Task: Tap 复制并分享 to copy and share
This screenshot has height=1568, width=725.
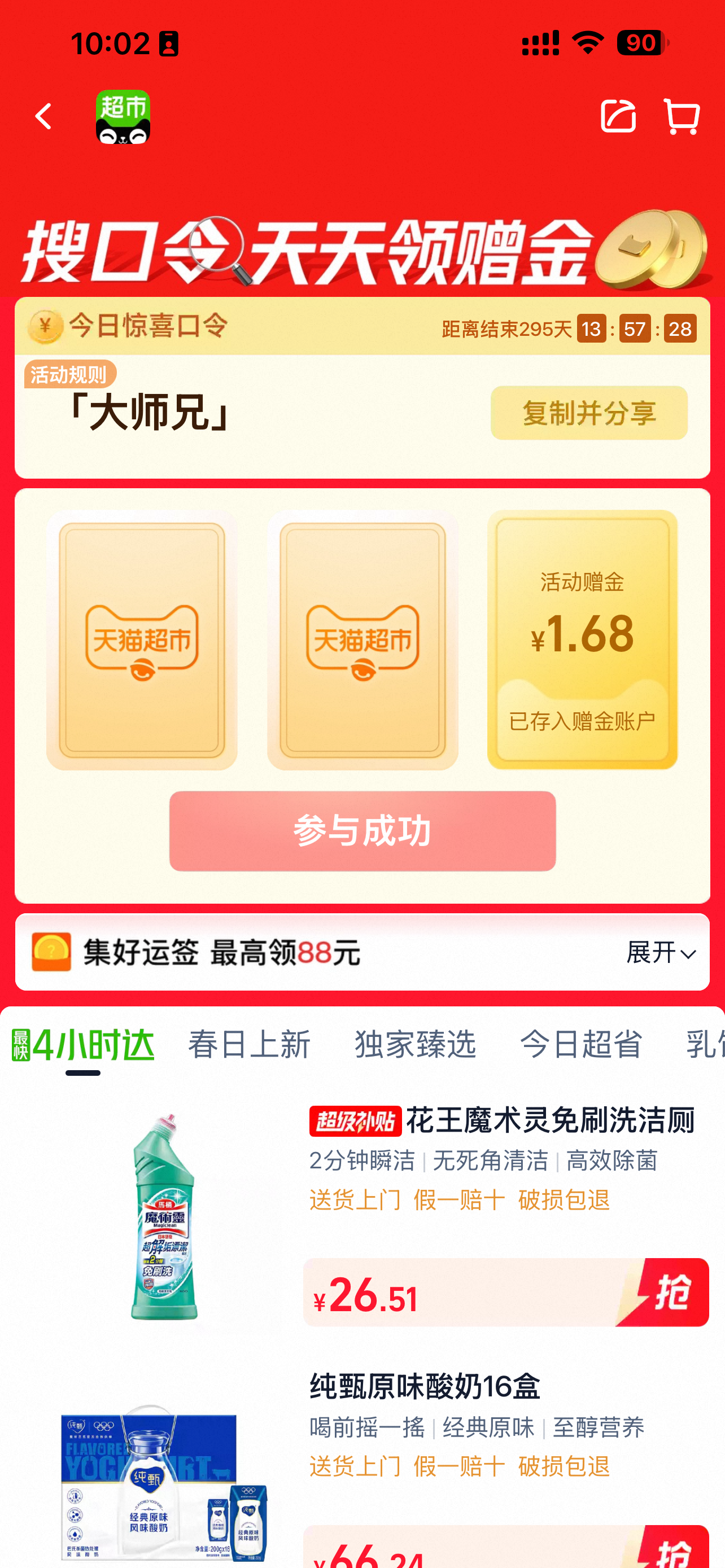Action: tap(589, 413)
